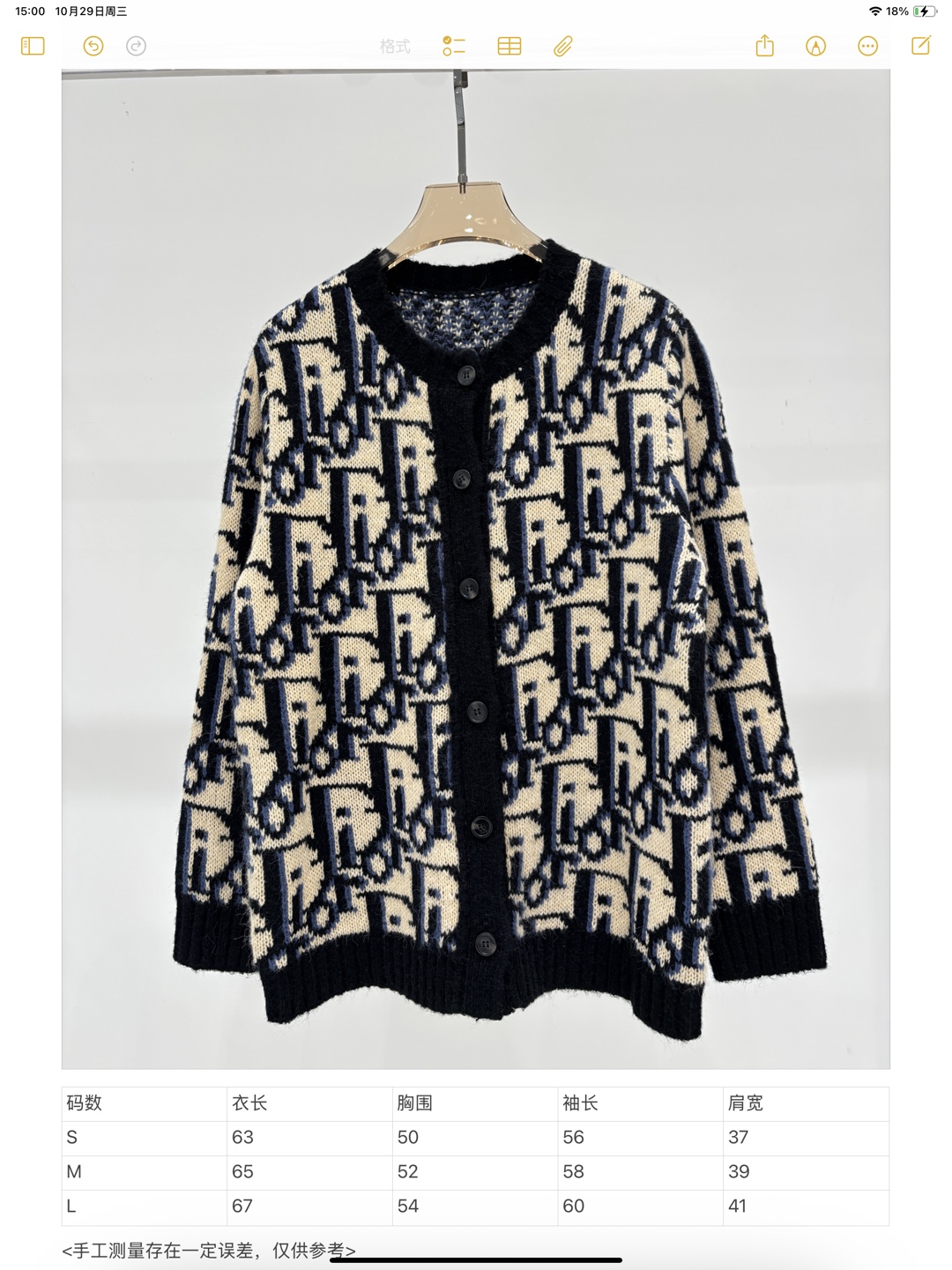Open the cardigan photo attachment
Screen dimensions: 952x1270
[x=476, y=569]
